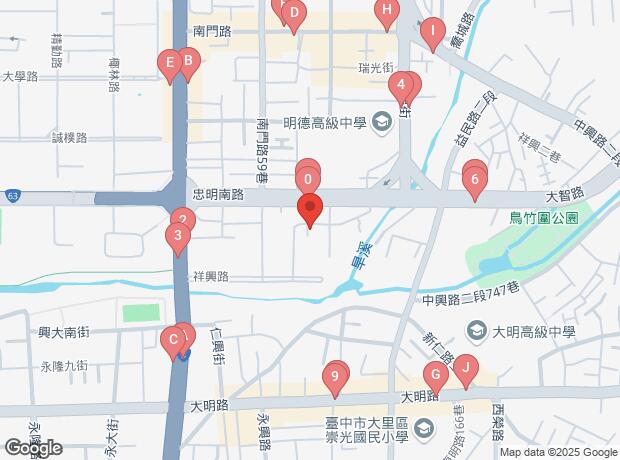Select map marker 9 near 大明路

(x=336, y=377)
